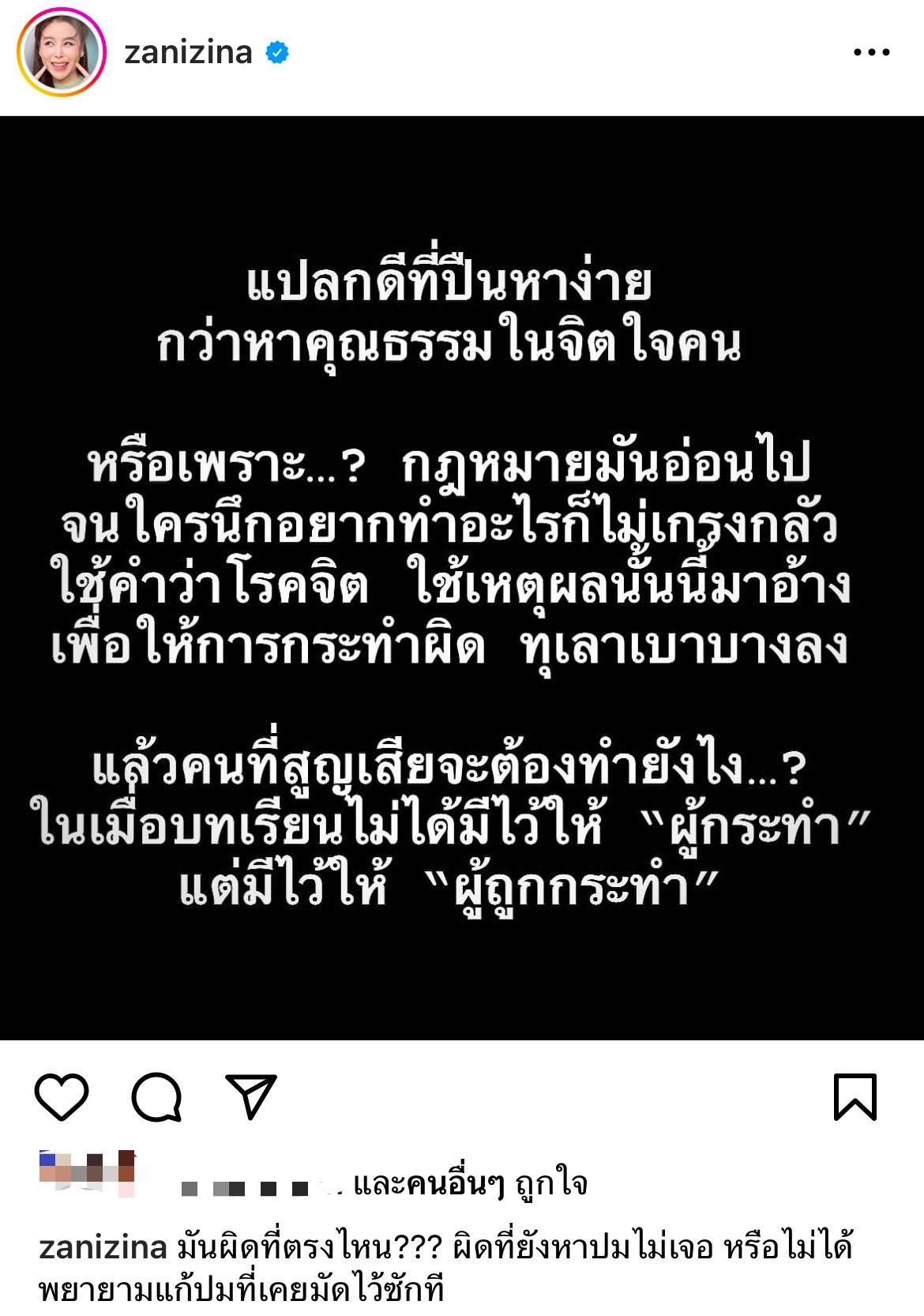Share the post via paper plane icon
The height and width of the screenshot is (1316, 924).
(x=251, y=1097)
